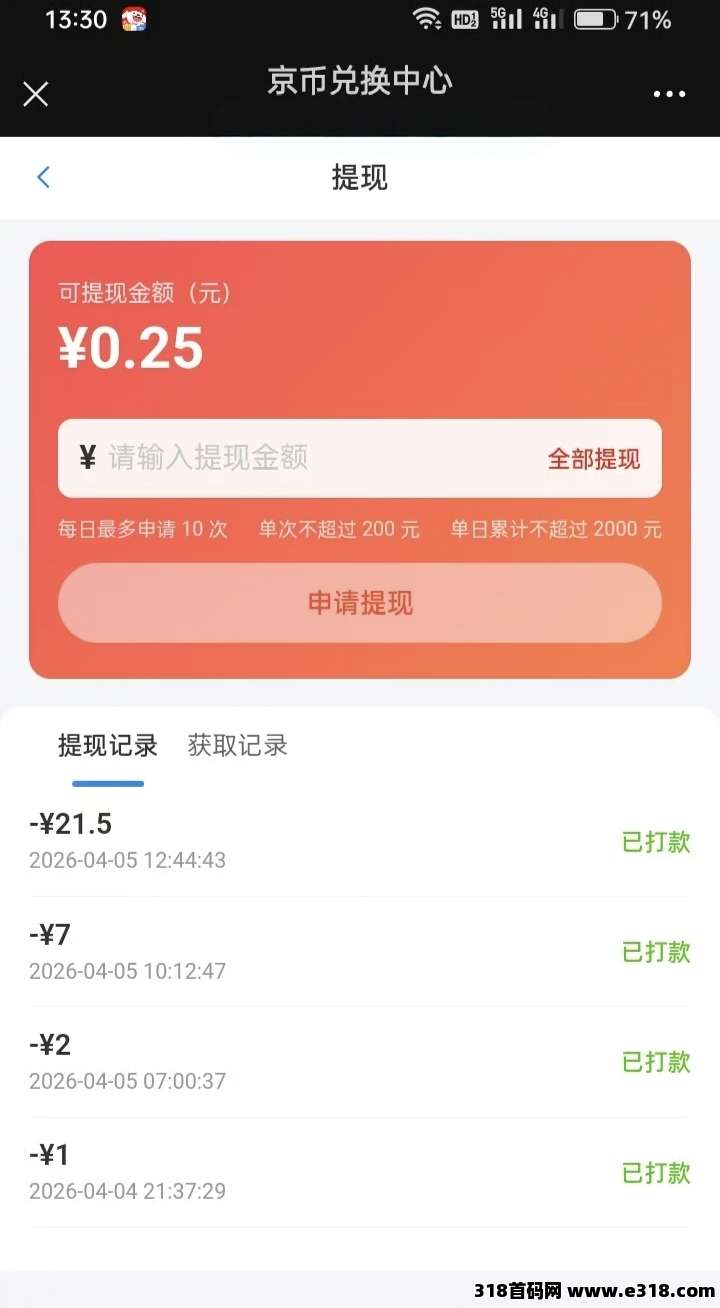Image resolution: width=720 pixels, height=1308 pixels.
Task: Switch to the 提现记录 tab
Action: point(107,746)
